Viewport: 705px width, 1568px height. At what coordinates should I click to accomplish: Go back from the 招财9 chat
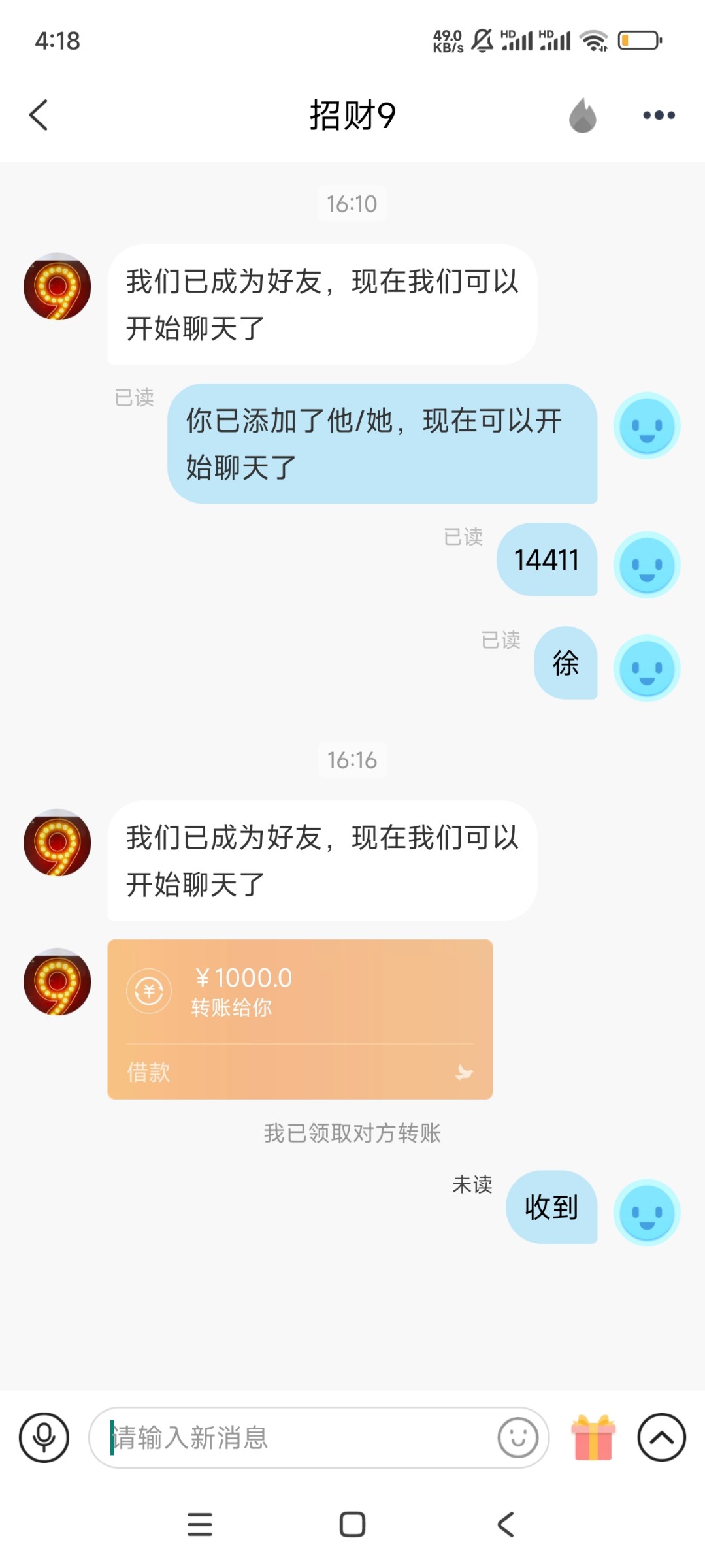point(39,115)
